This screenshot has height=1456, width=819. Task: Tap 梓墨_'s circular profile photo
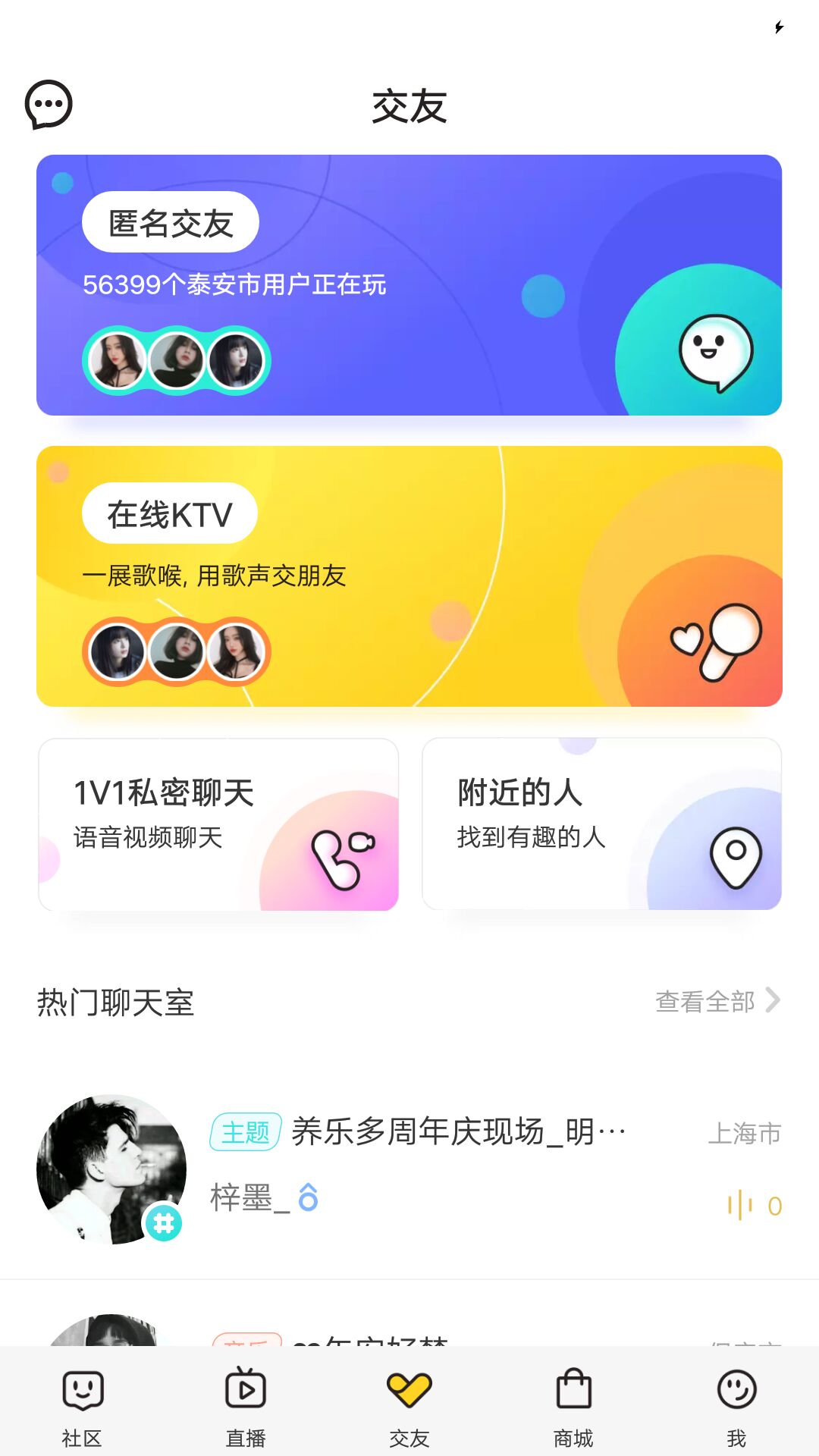coord(112,1168)
